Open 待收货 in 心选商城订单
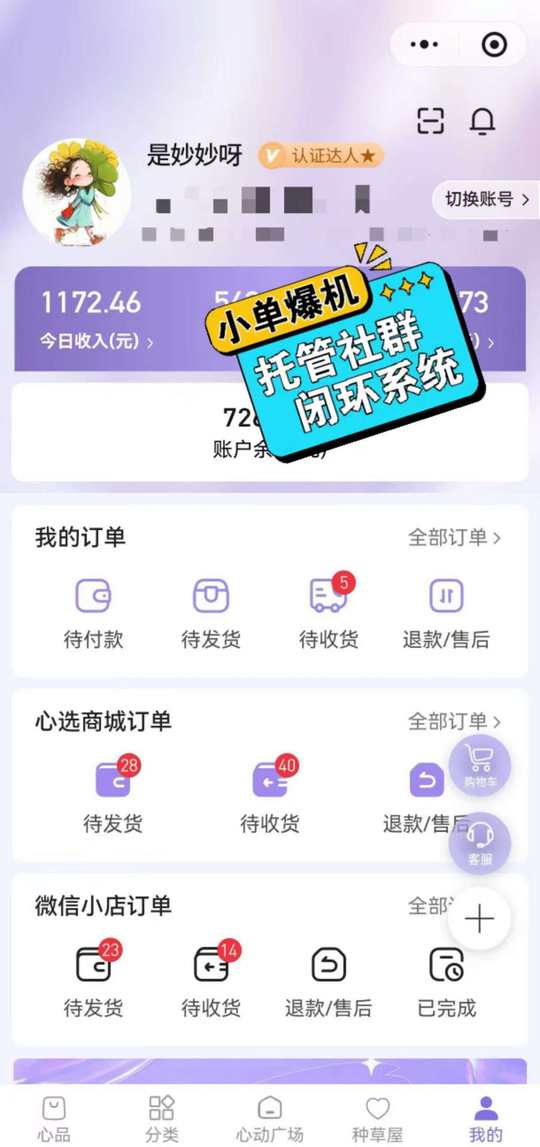The width and height of the screenshot is (540, 1147). point(270,797)
